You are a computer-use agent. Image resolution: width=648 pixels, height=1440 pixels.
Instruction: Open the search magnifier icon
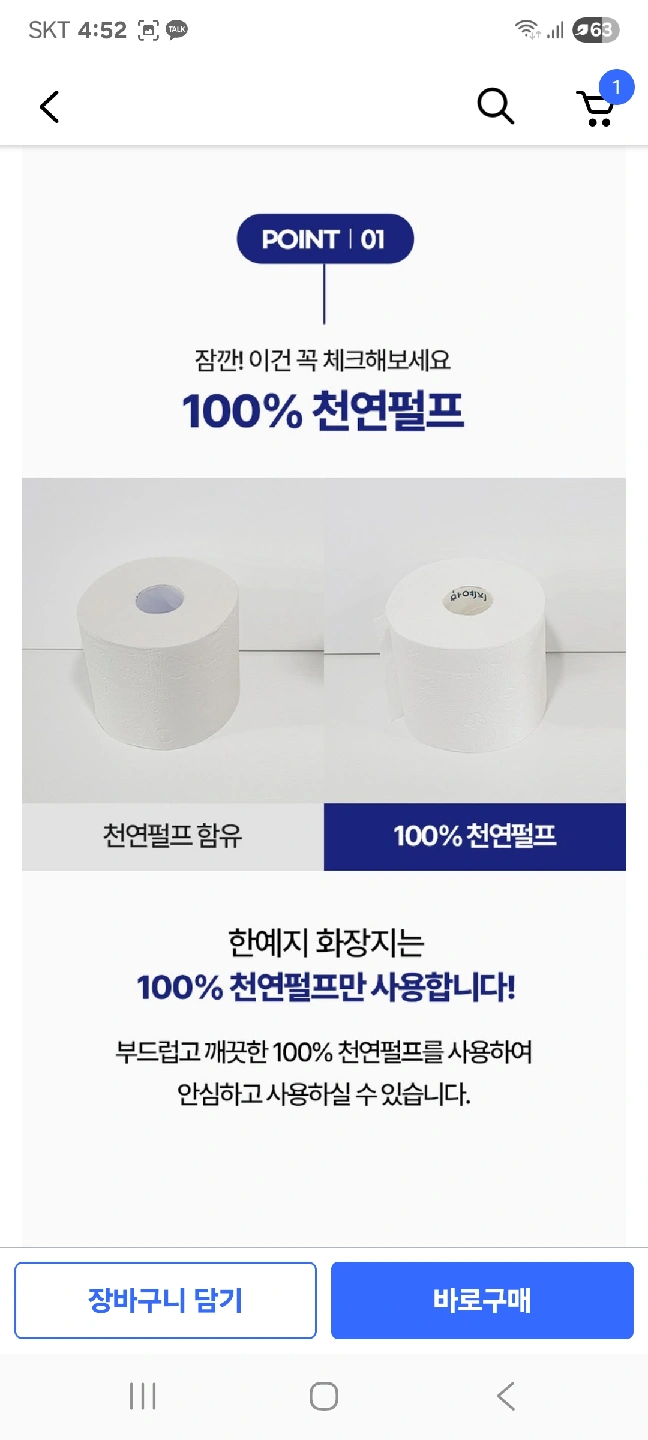[x=496, y=105]
